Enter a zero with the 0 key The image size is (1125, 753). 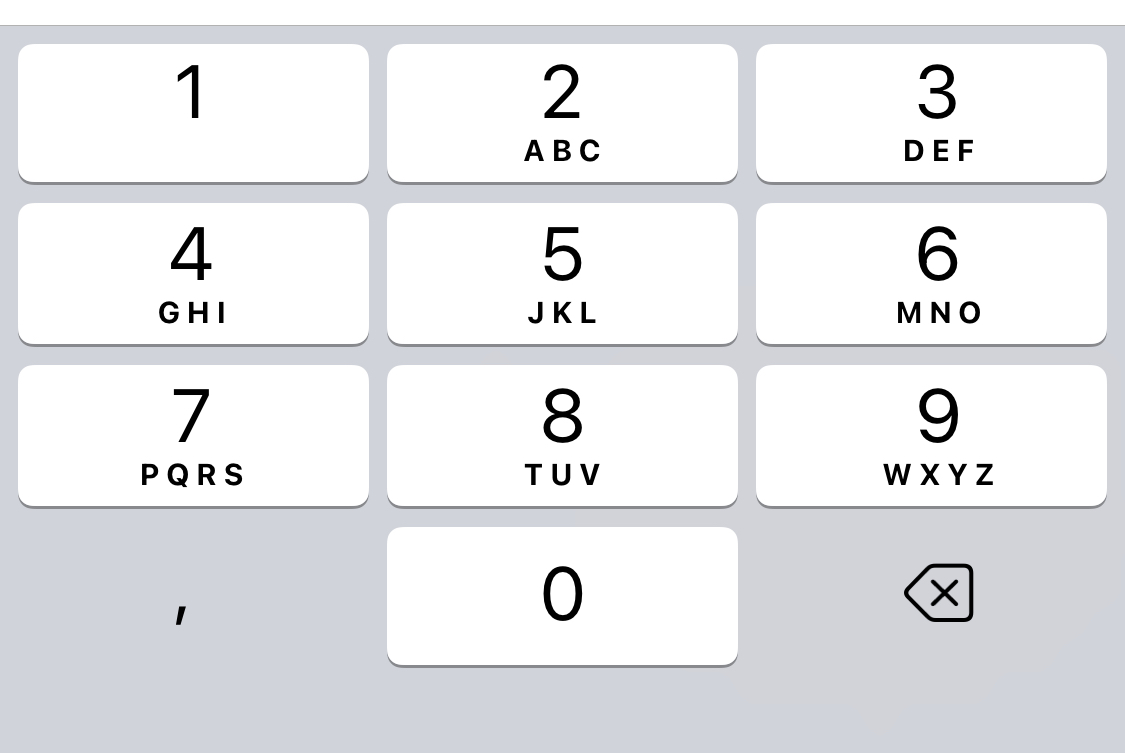click(562, 596)
